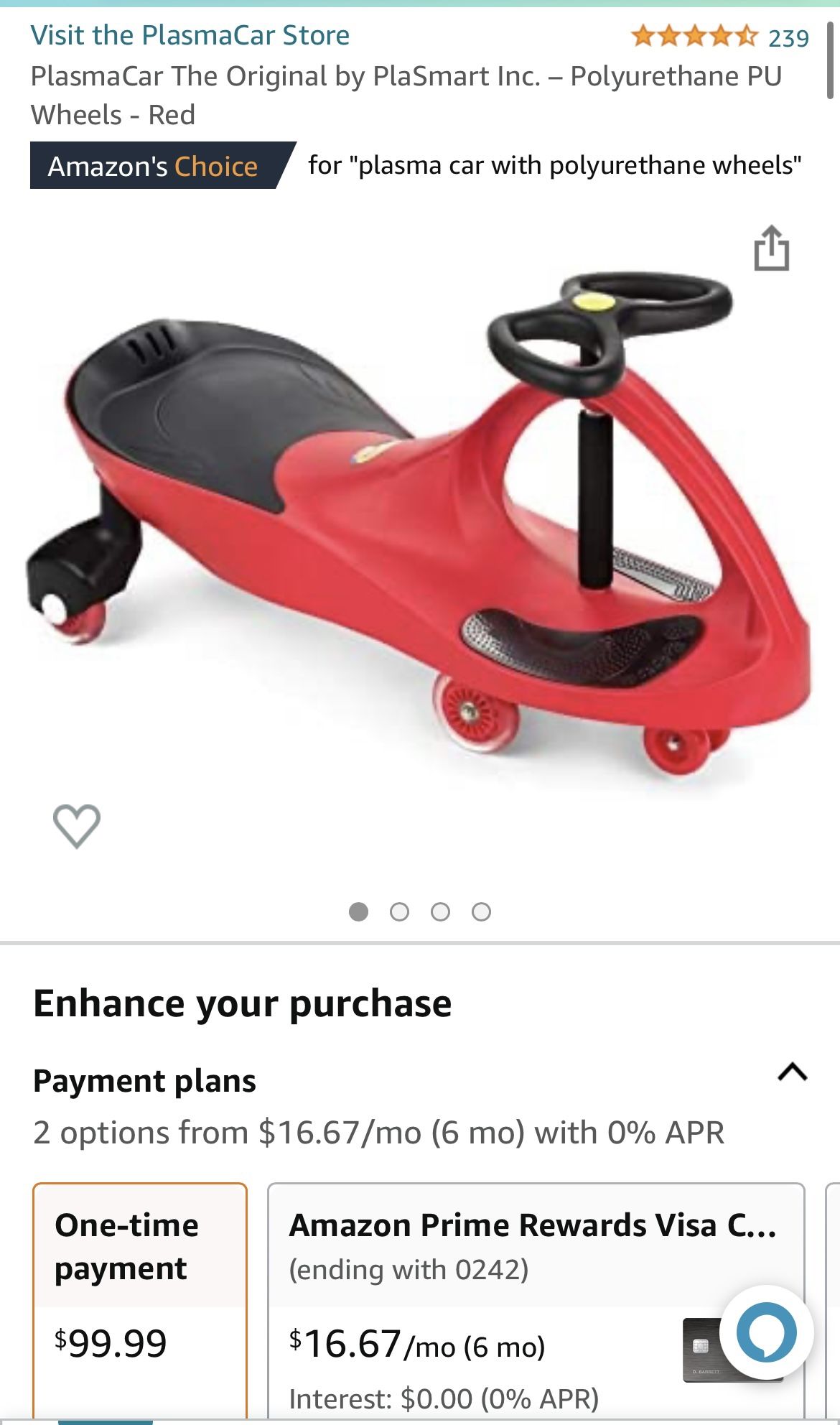The height and width of the screenshot is (1425, 840).
Task: Add PlasmaCar to wish list heart
Action: pos(77,825)
